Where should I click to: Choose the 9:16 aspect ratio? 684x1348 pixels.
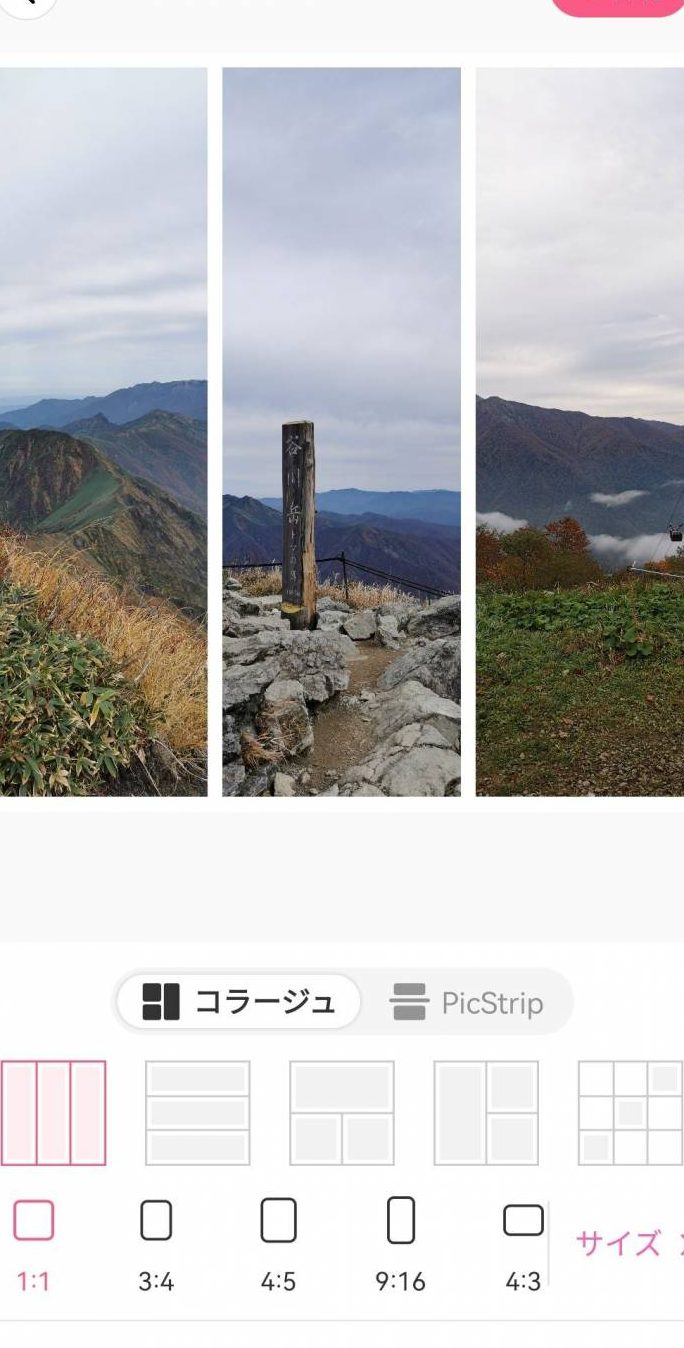tap(401, 1244)
